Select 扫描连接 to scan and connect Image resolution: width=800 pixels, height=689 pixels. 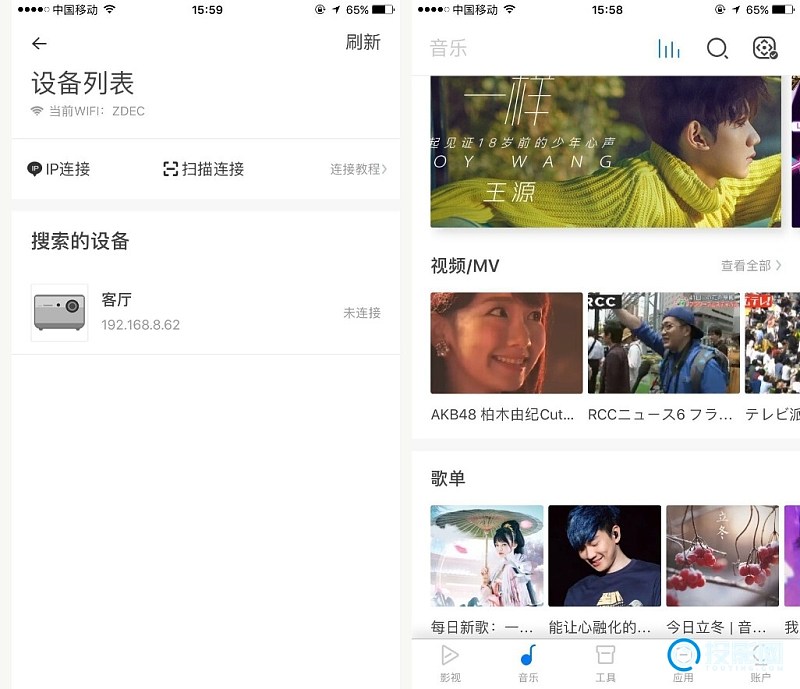click(x=204, y=169)
